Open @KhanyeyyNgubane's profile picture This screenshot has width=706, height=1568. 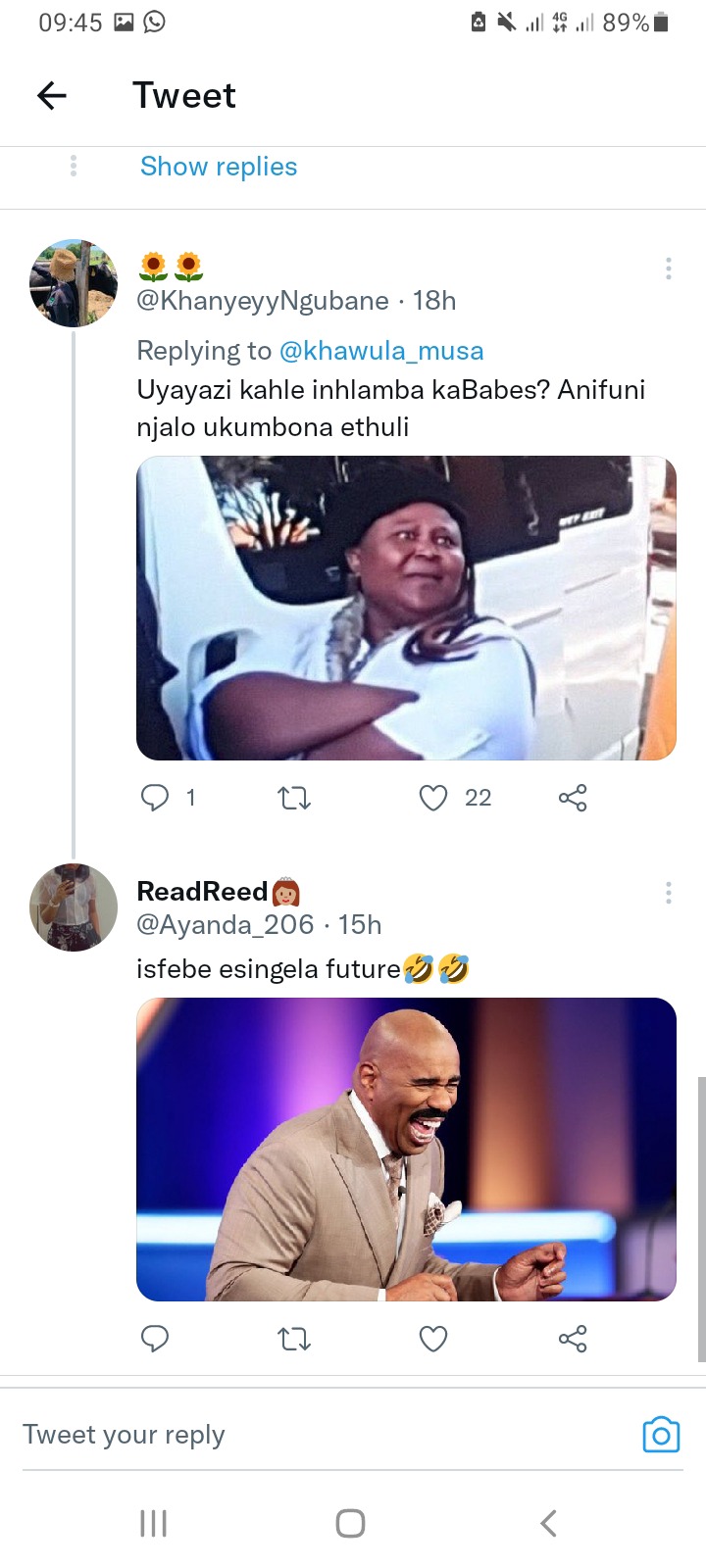click(74, 283)
